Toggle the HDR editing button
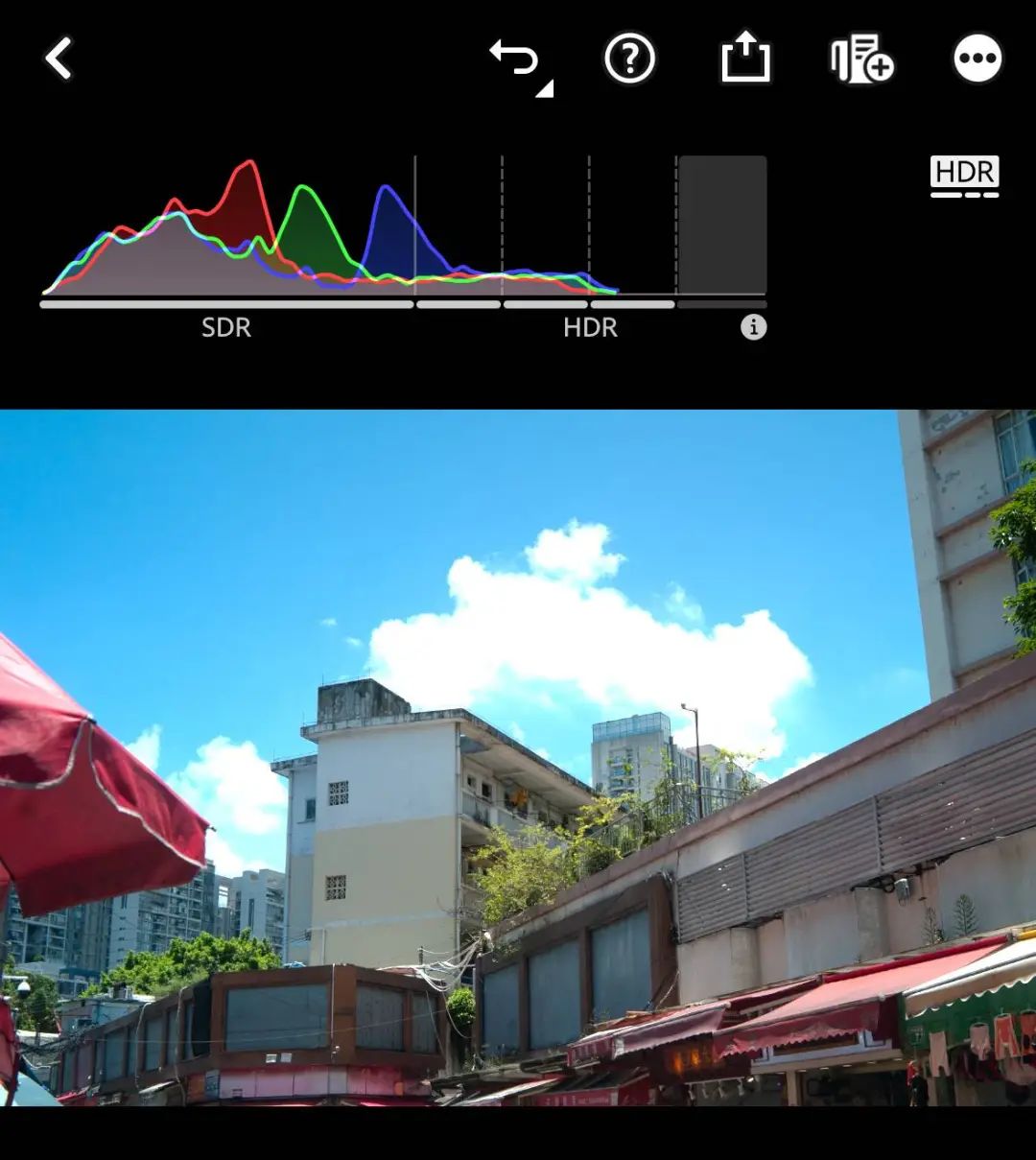 tap(964, 176)
